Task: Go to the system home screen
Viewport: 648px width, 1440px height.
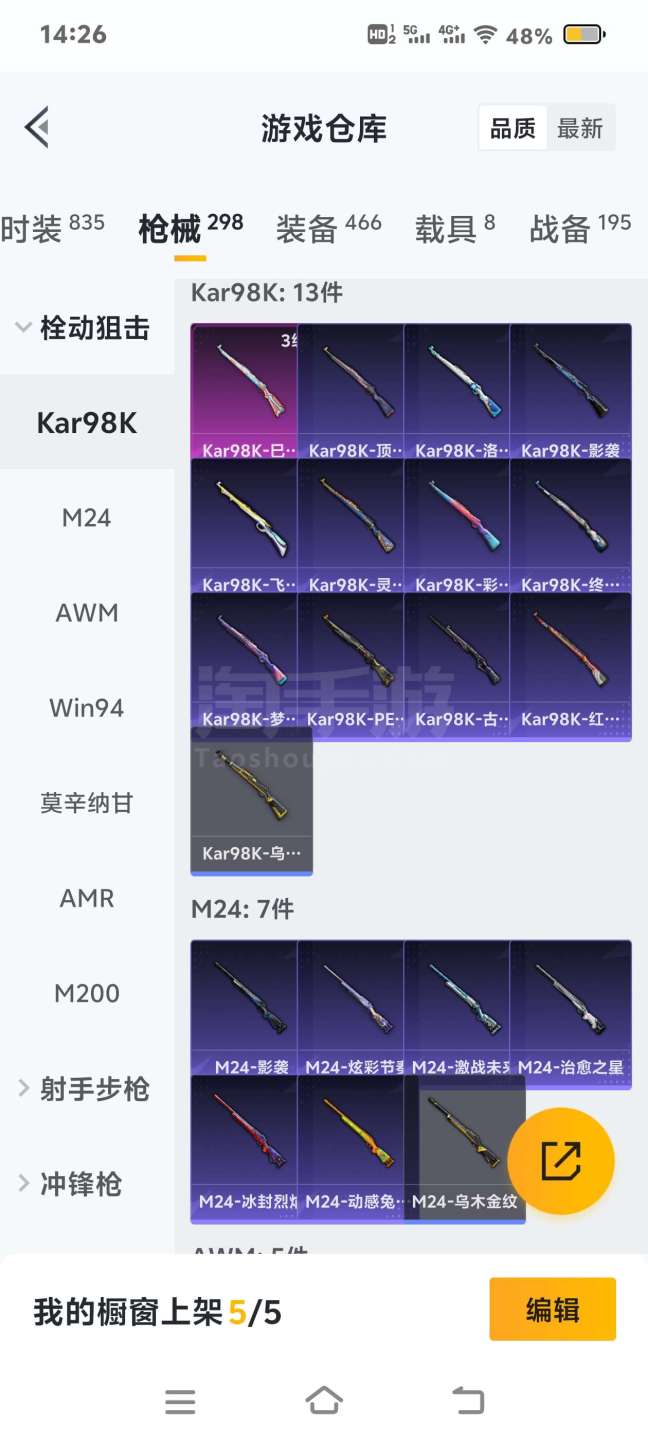Action: coord(324,1401)
